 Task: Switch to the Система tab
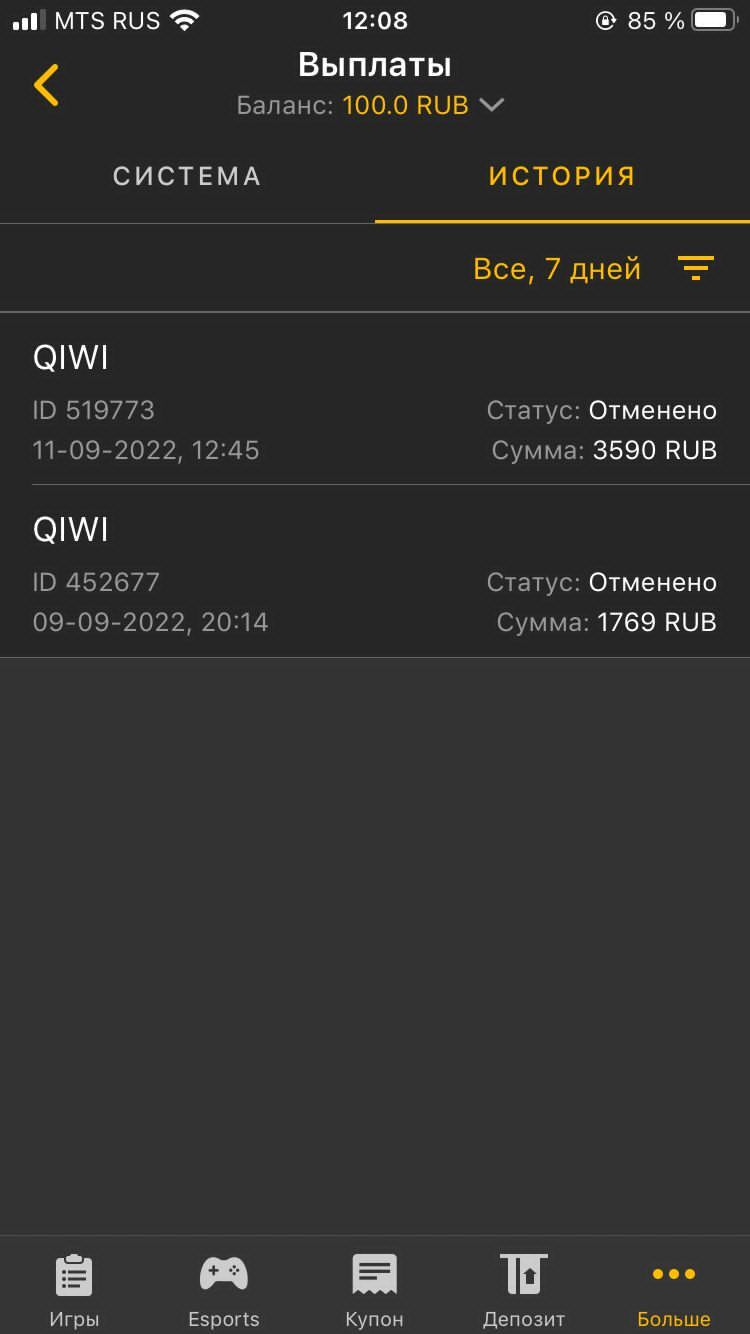pos(187,177)
